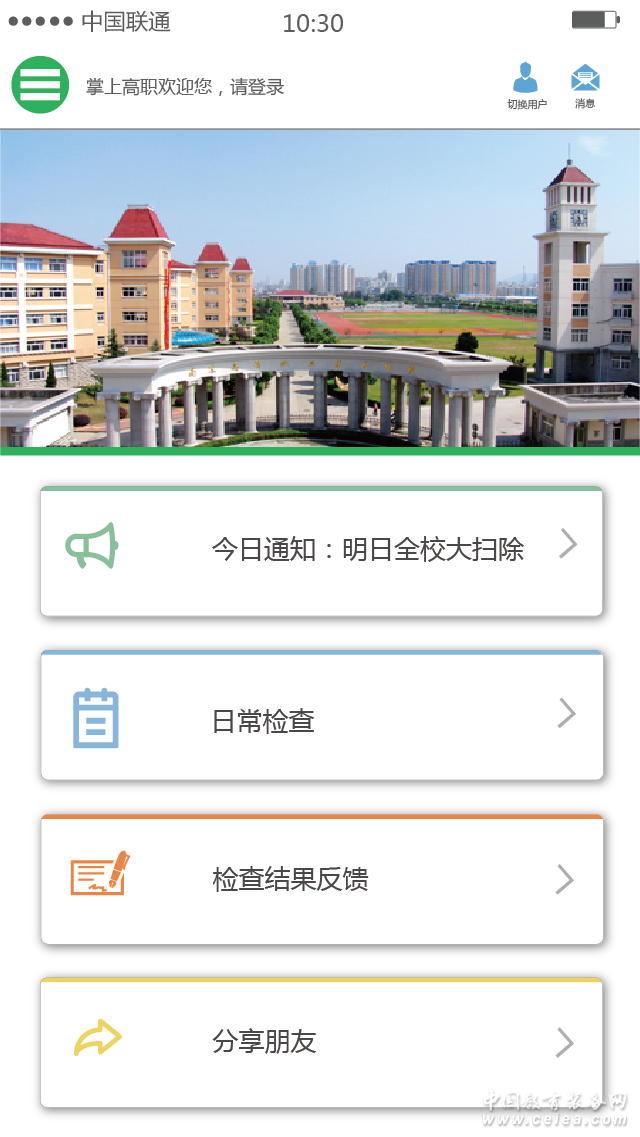The width and height of the screenshot is (640, 1137).
Task: Go to 日常检查 daily inspection
Action: click(321, 717)
